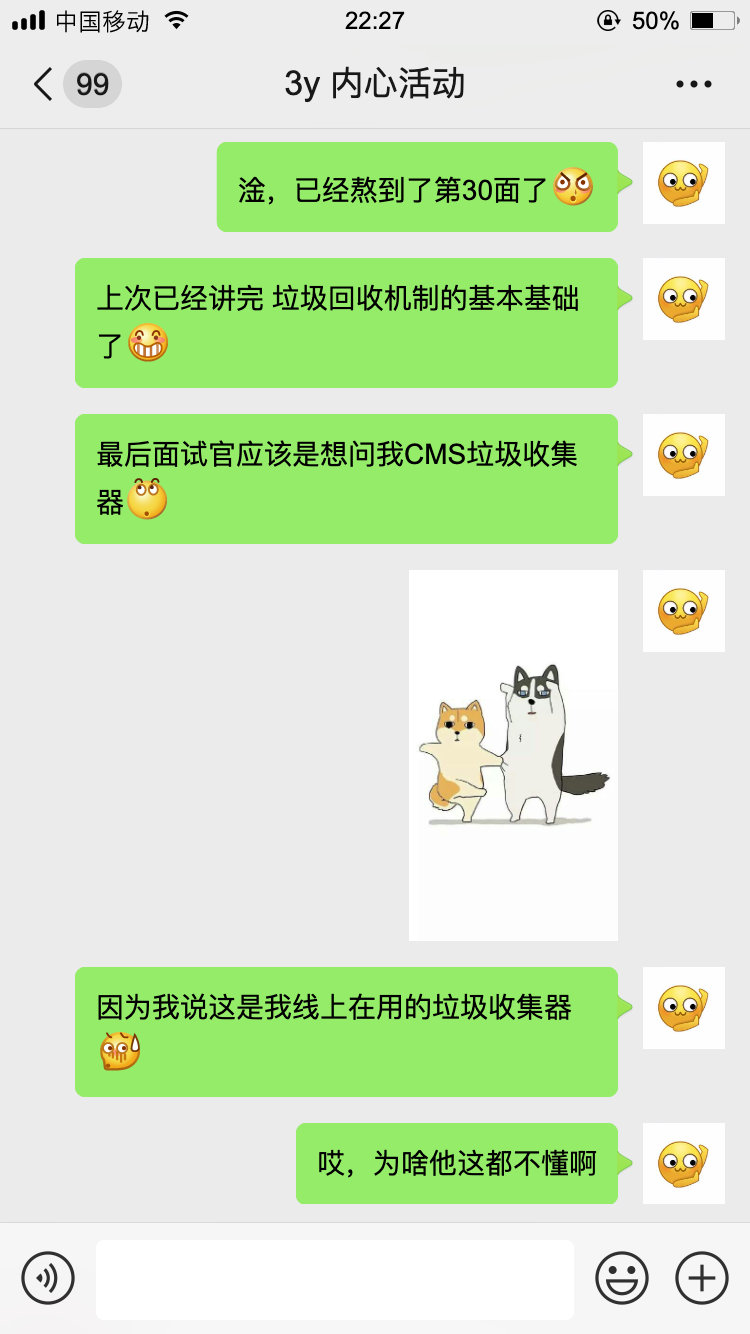The image size is (750, 1334).
Task: Switch to voice message input
Action: (x=48, y=1278)
